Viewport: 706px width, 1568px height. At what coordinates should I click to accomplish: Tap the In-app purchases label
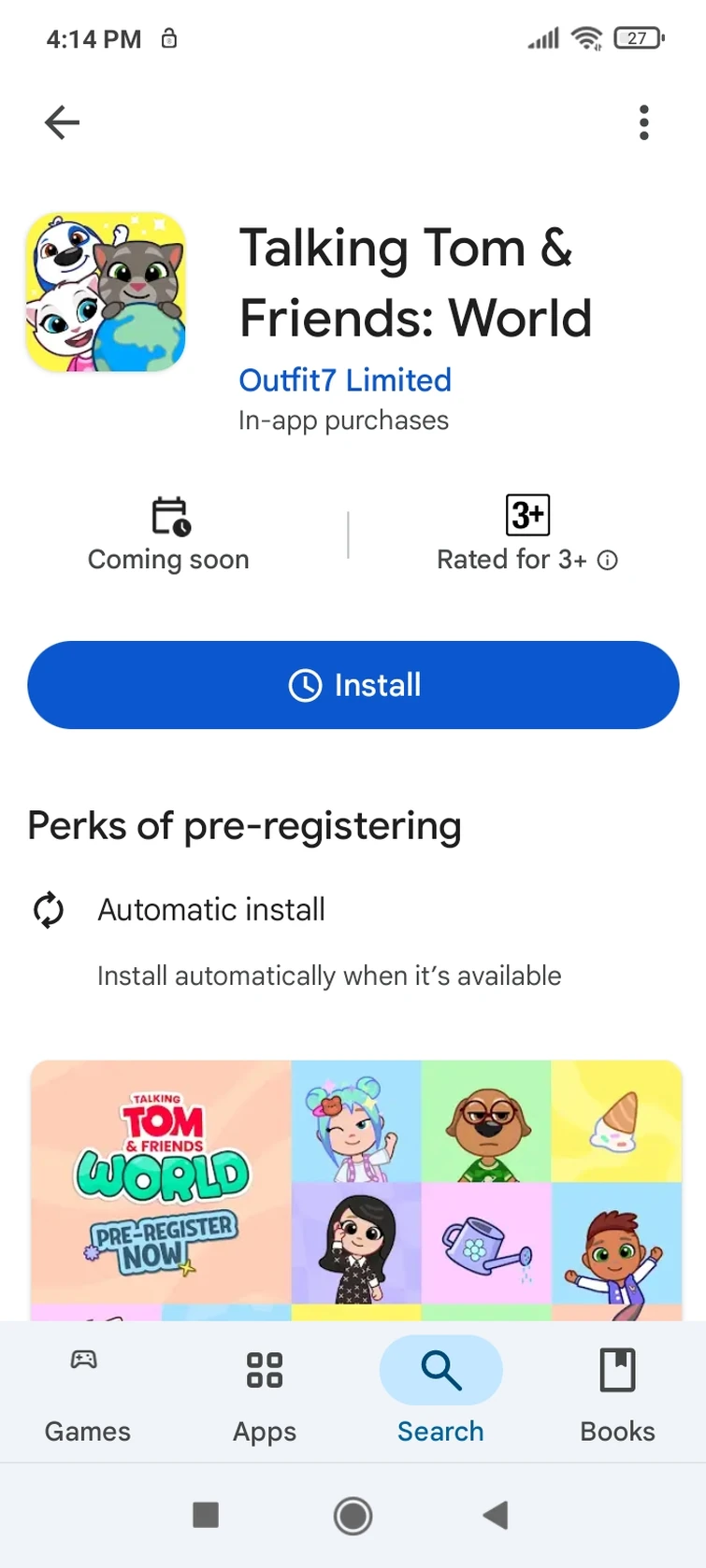(x=344, y=421)
